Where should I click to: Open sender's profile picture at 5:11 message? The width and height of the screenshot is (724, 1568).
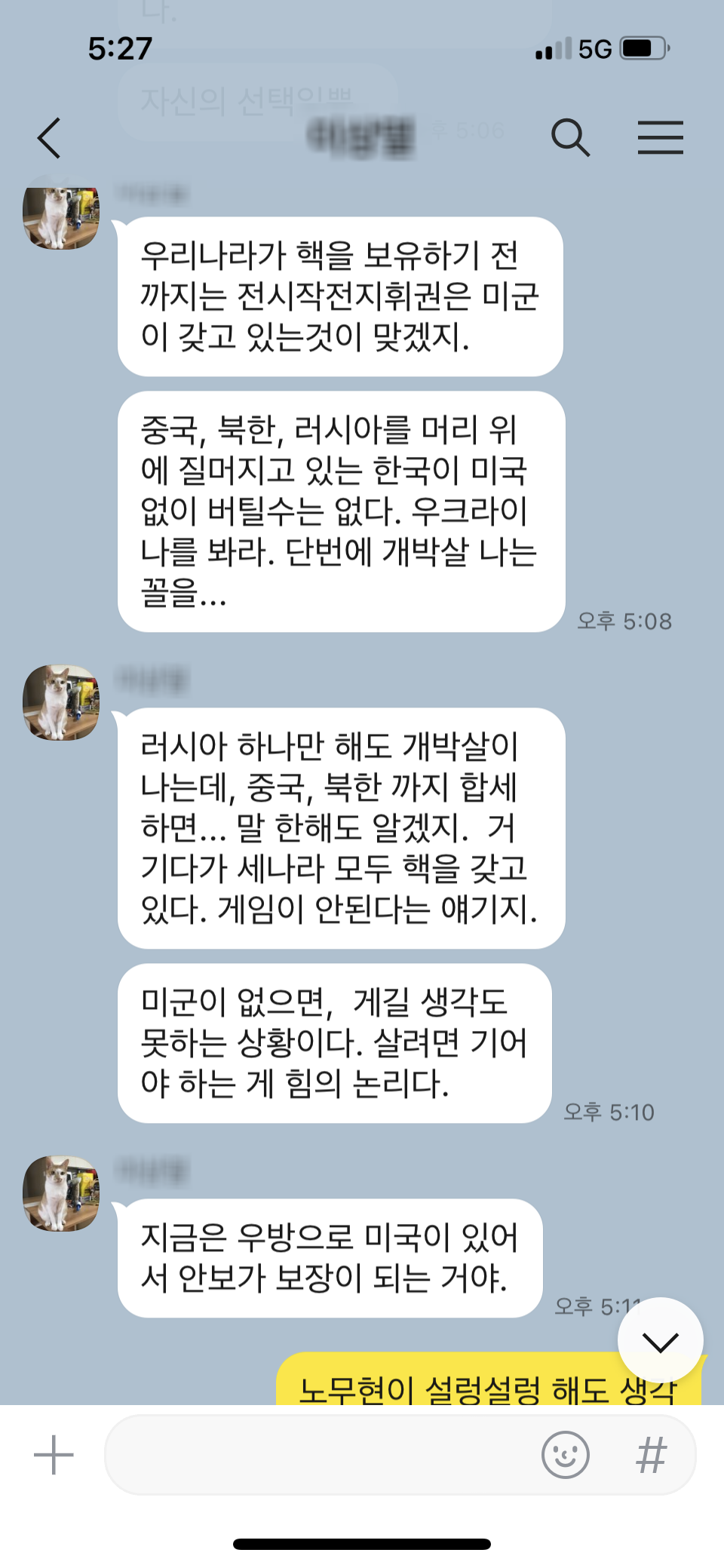coord(61,1194)
